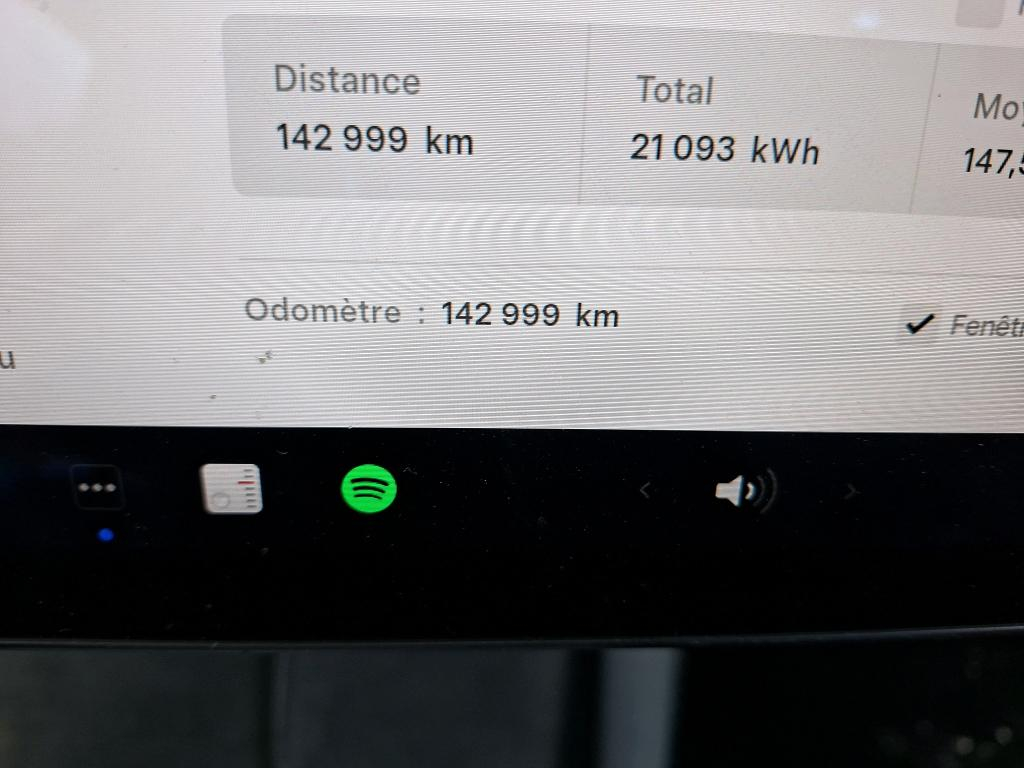Launch the radio app

pyautogui.click(x=231, y=490)
